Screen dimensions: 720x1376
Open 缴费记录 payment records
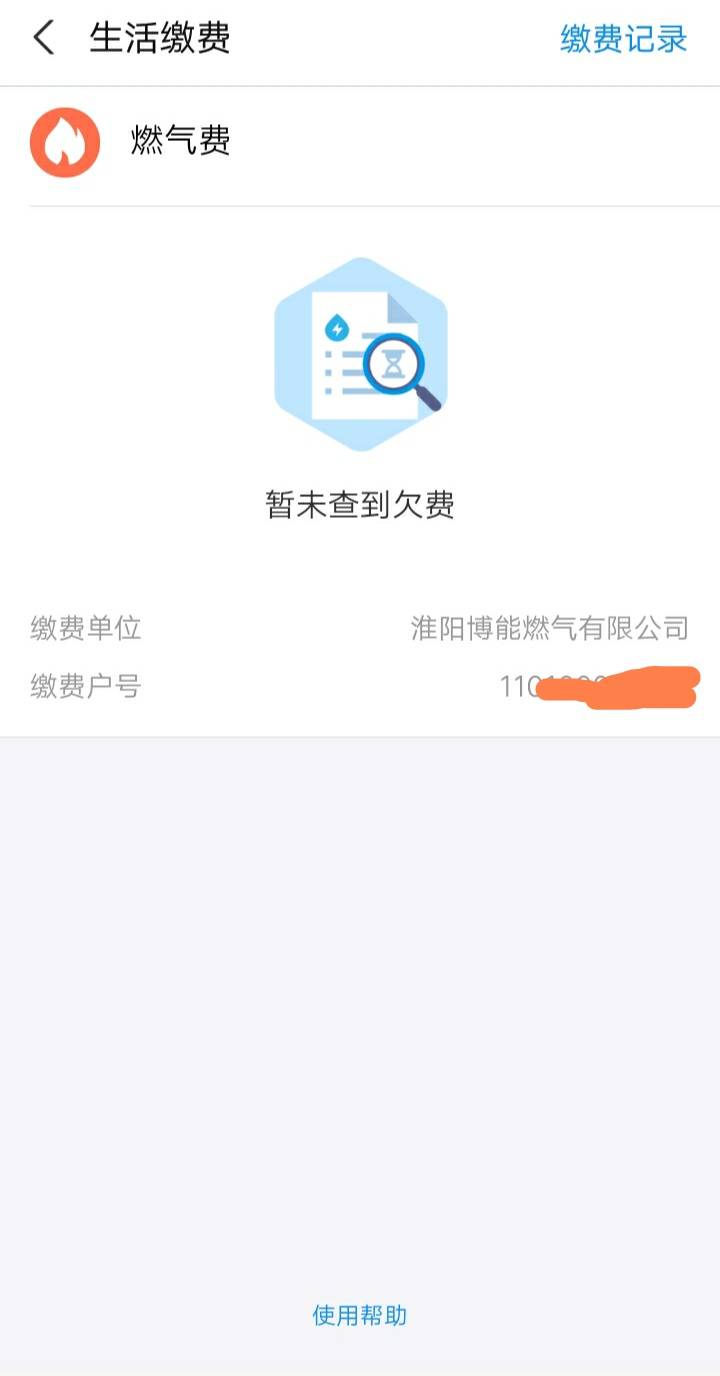click(x=623, y=39)
